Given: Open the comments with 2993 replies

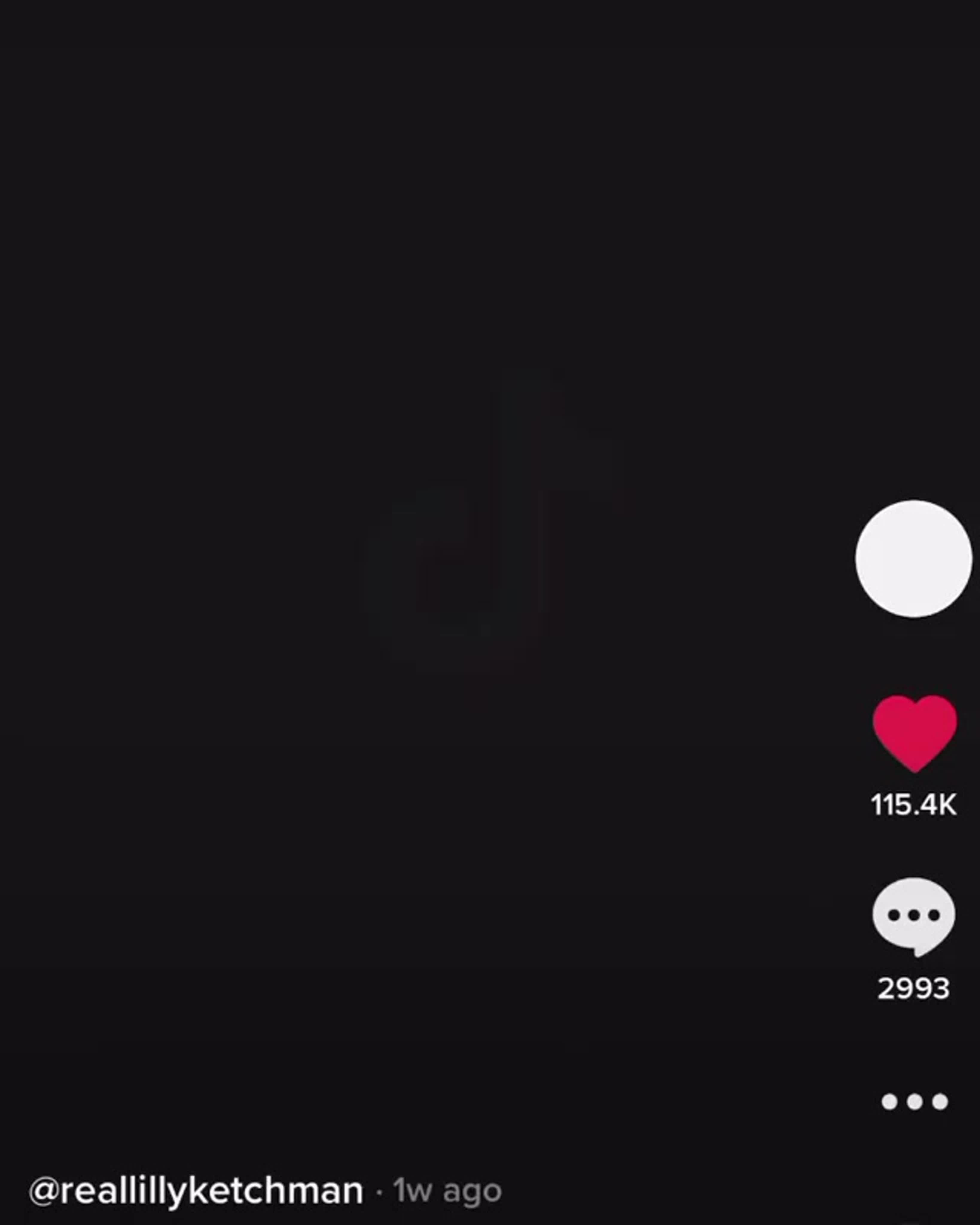Looking at the screenshot, I should [x=914, y=916].
